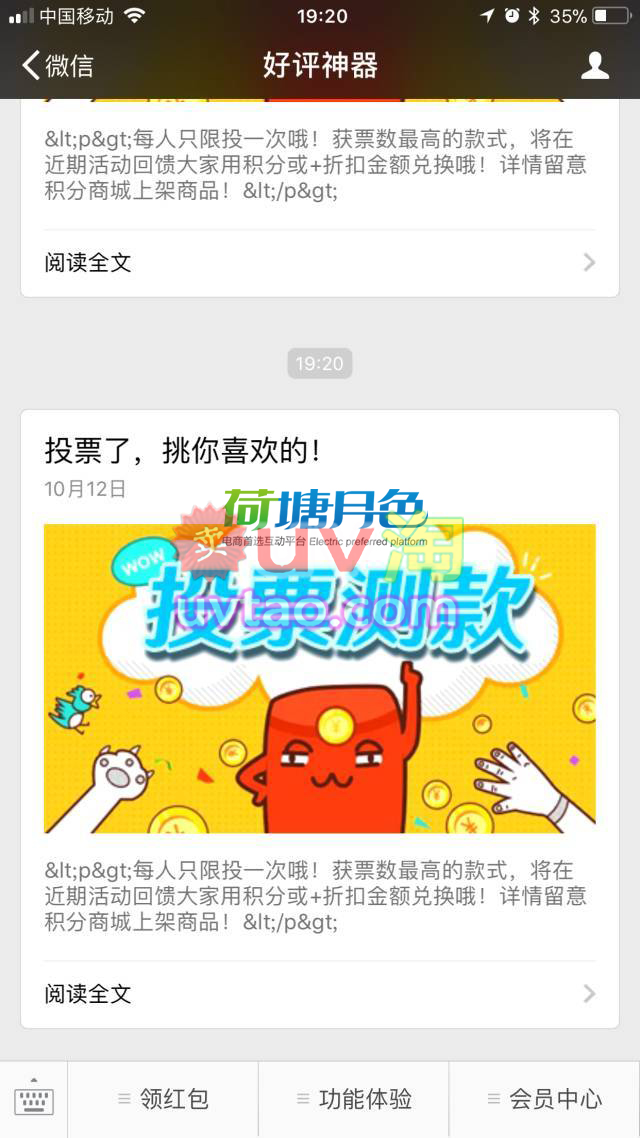Open the account profile icon
640x1138 pixels.
point(595,66)
